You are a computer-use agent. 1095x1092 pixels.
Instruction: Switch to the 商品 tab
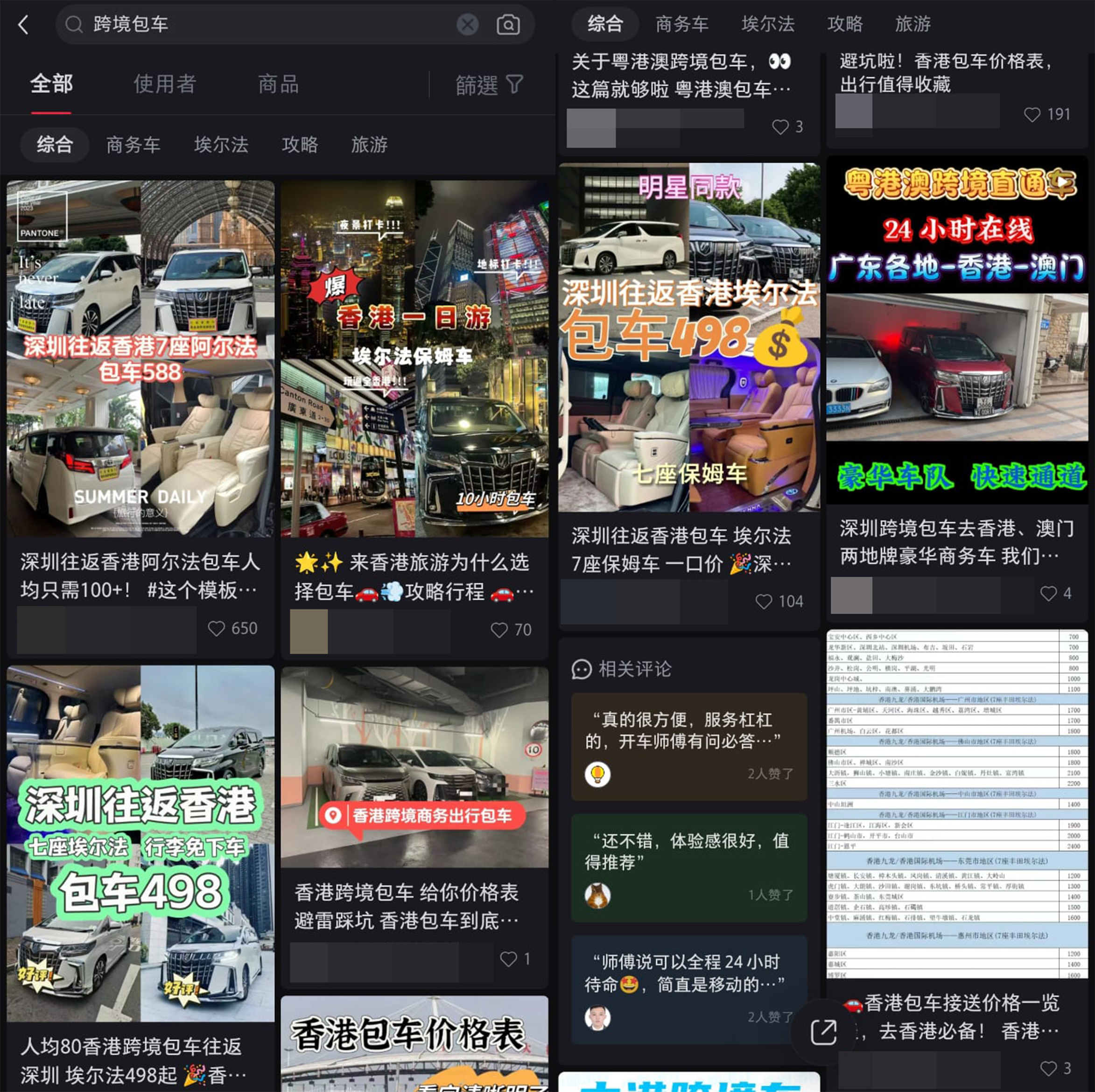click(x=278, y=84)
